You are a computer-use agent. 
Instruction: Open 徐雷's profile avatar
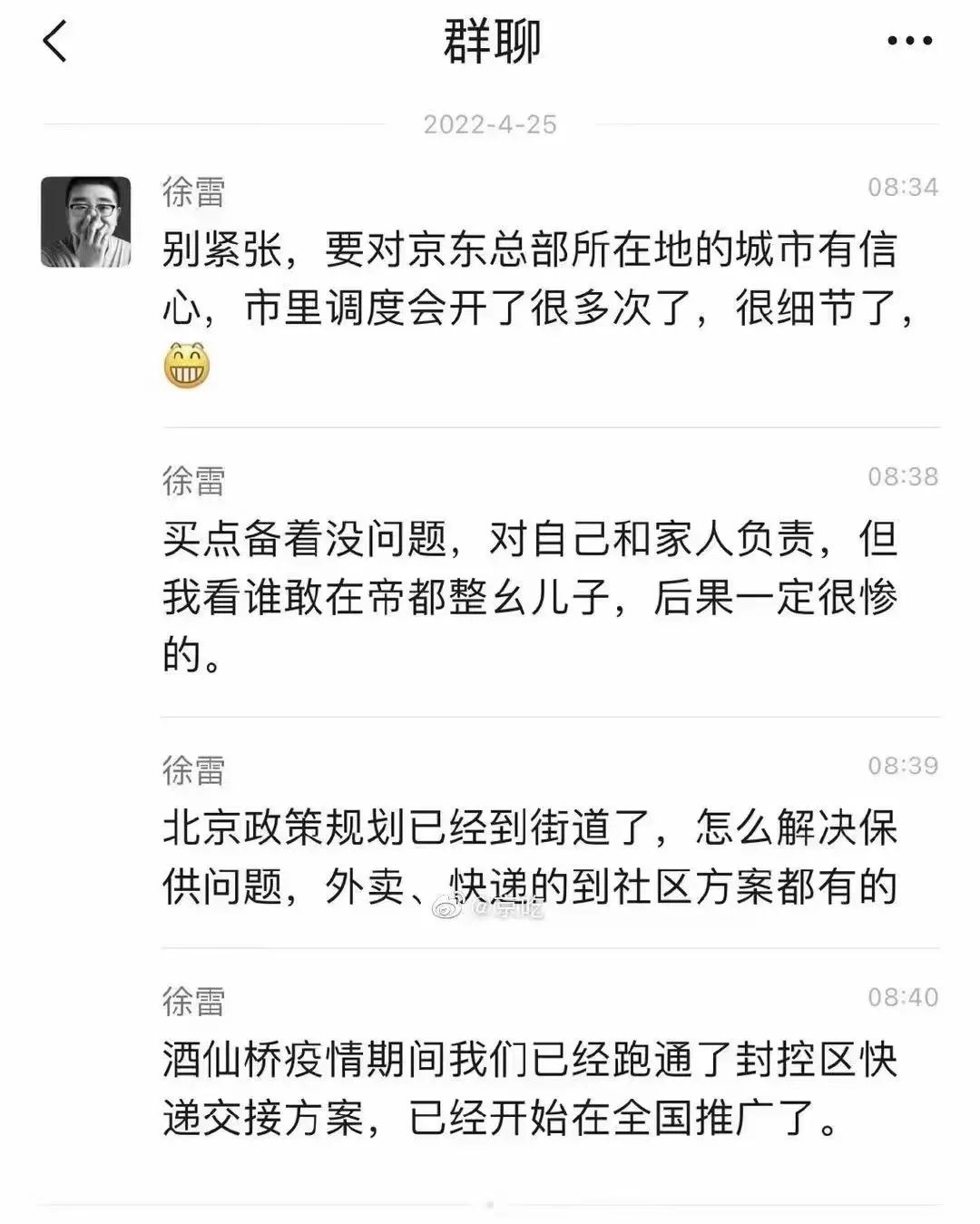[x=86, y=222]
